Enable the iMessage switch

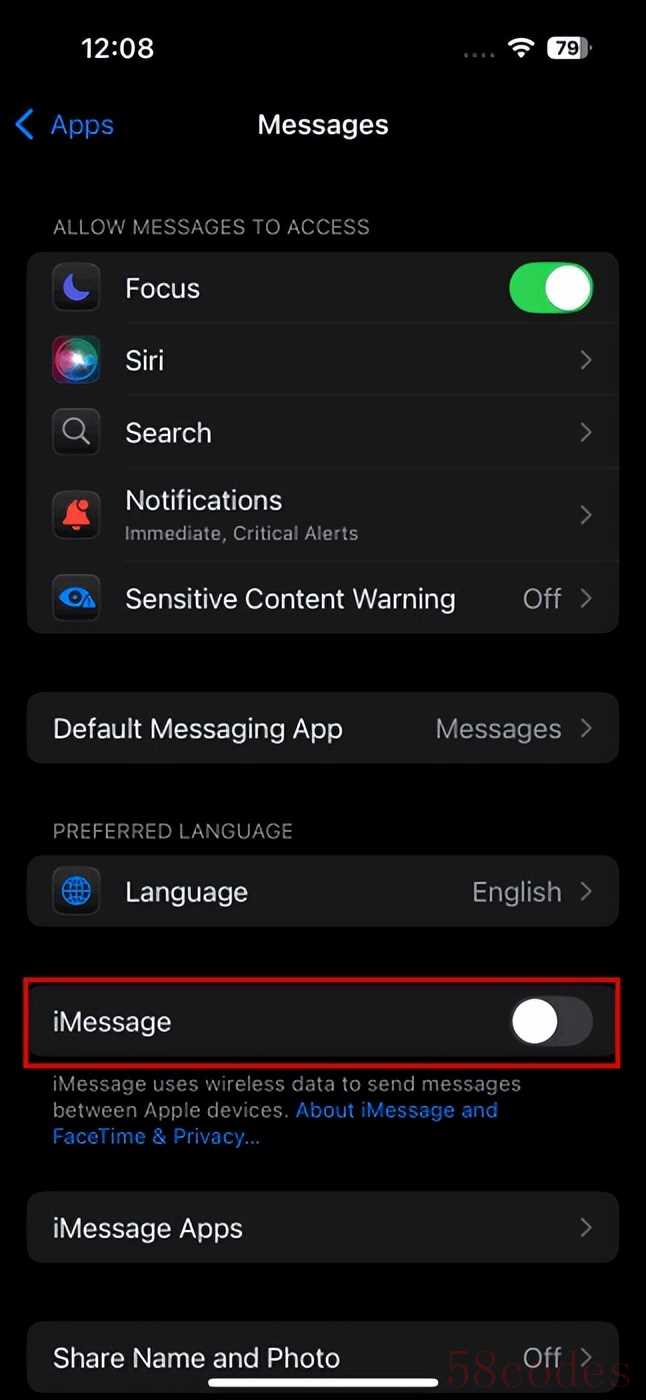(550, 1023)
